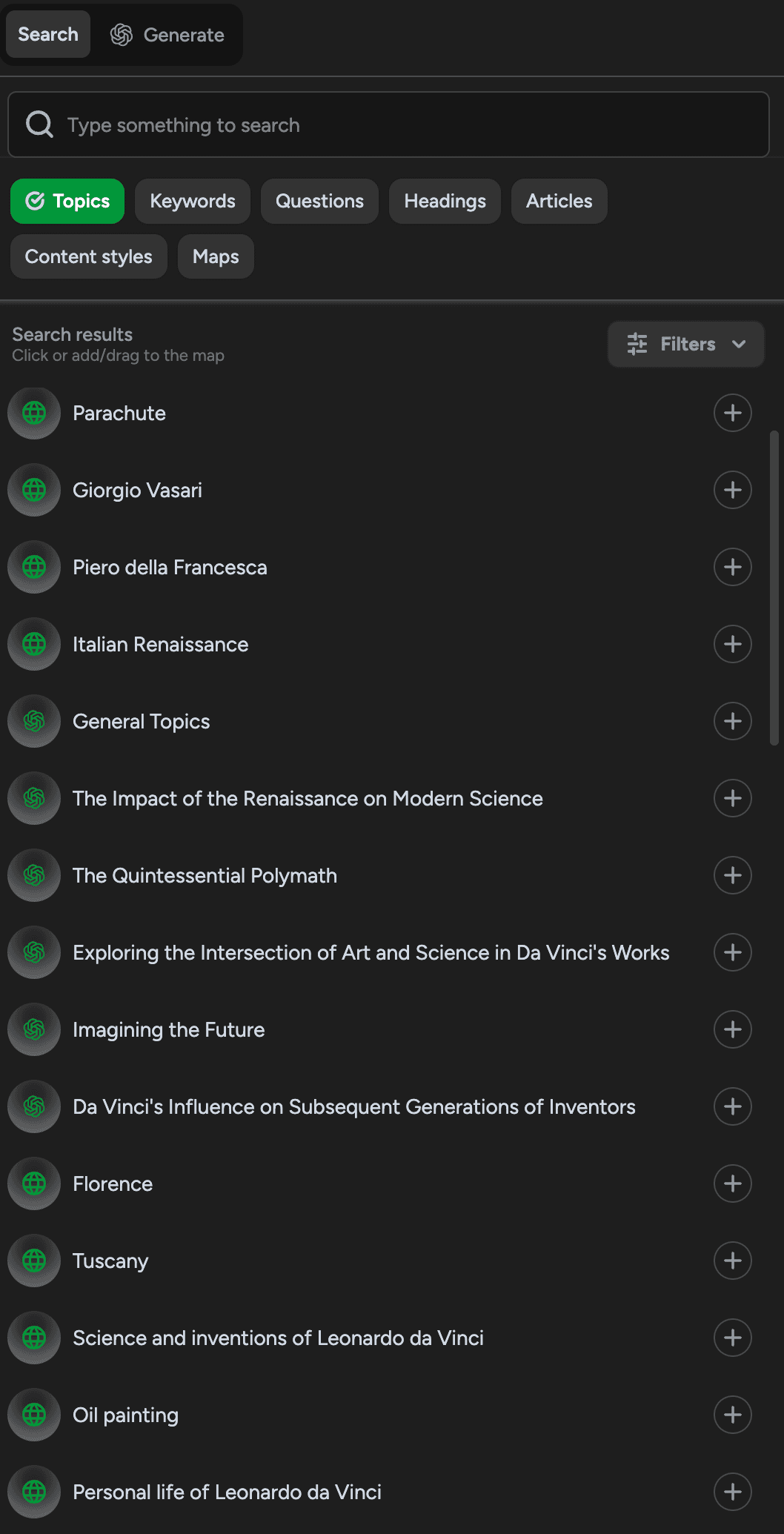Choose the Content styles chip

click(x=89, y=256)
